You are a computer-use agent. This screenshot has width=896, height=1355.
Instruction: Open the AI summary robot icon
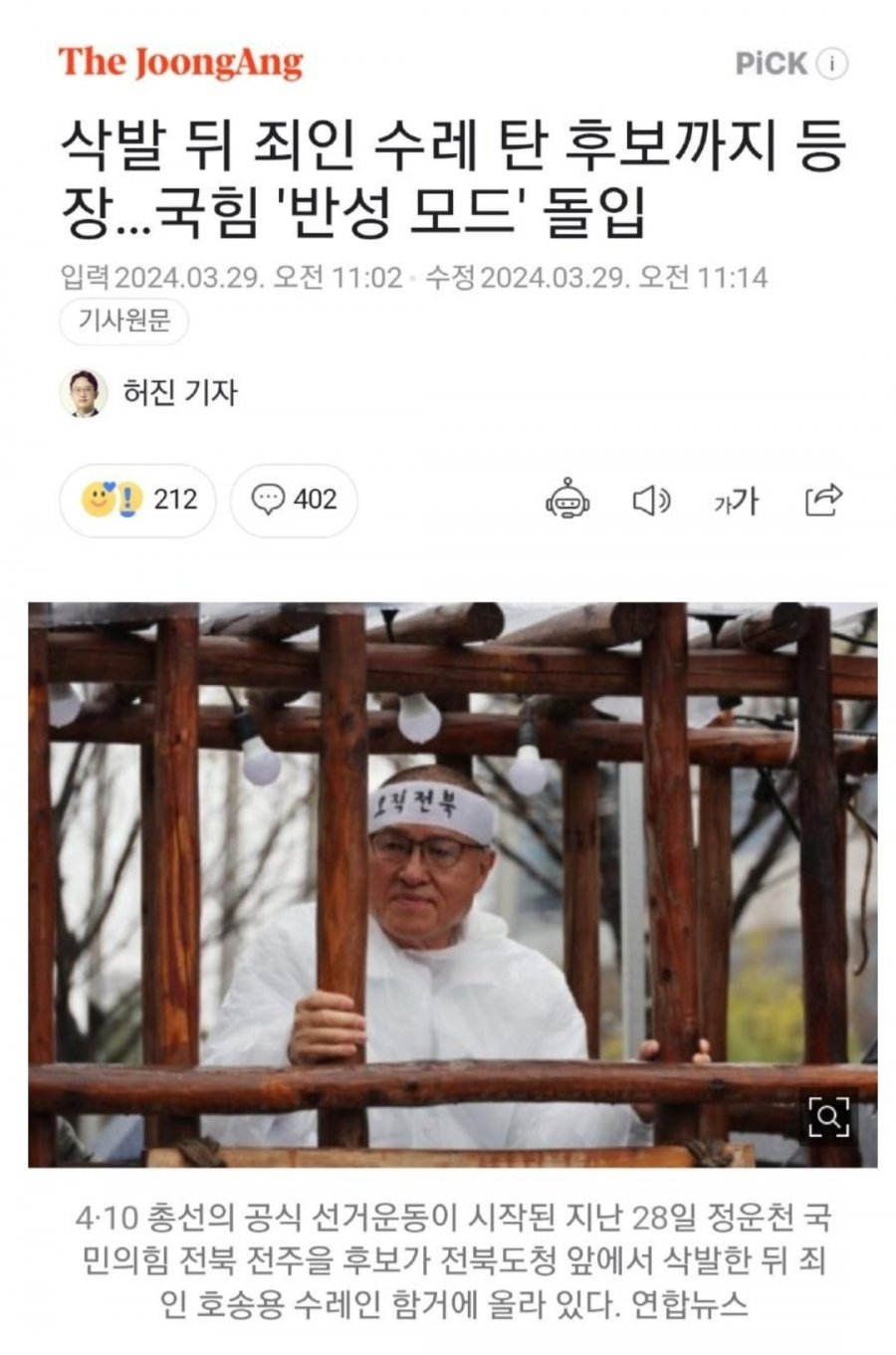[567, 499]
